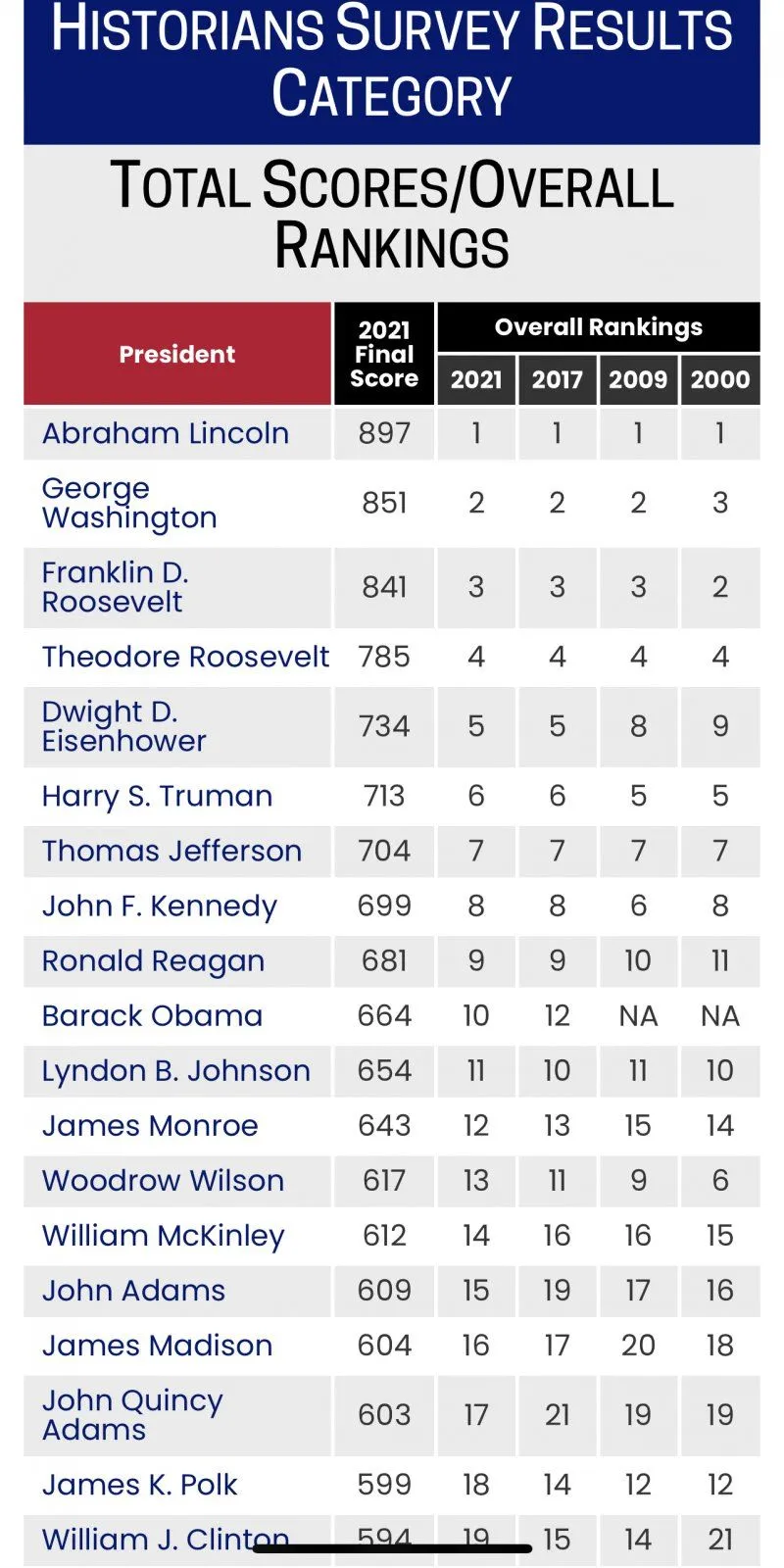784x1568 pixels.
Task: View John F. Kennedy's details
Action: pos(159,906)
